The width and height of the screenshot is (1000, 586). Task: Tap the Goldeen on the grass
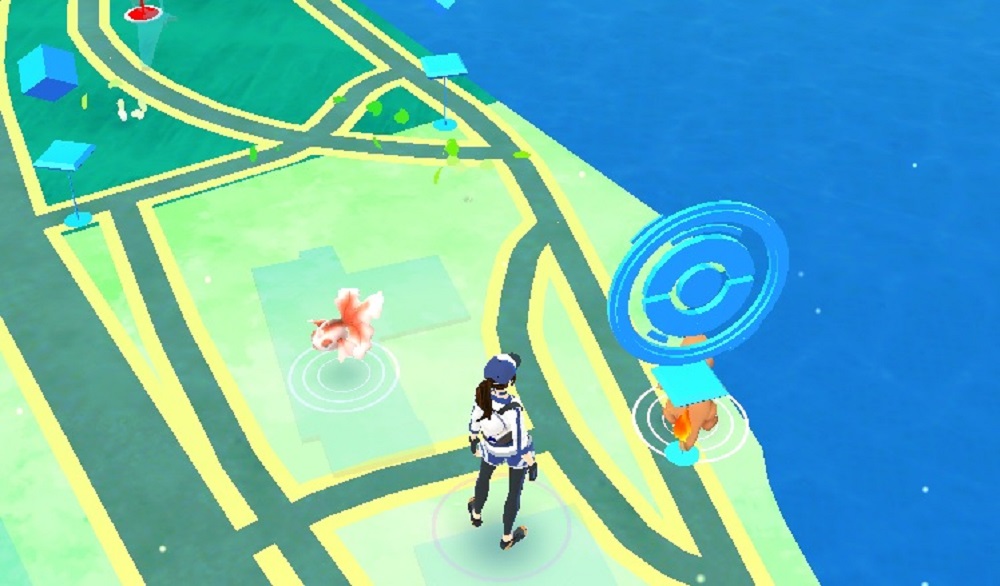pyautogui.click(x=348, y=325)
